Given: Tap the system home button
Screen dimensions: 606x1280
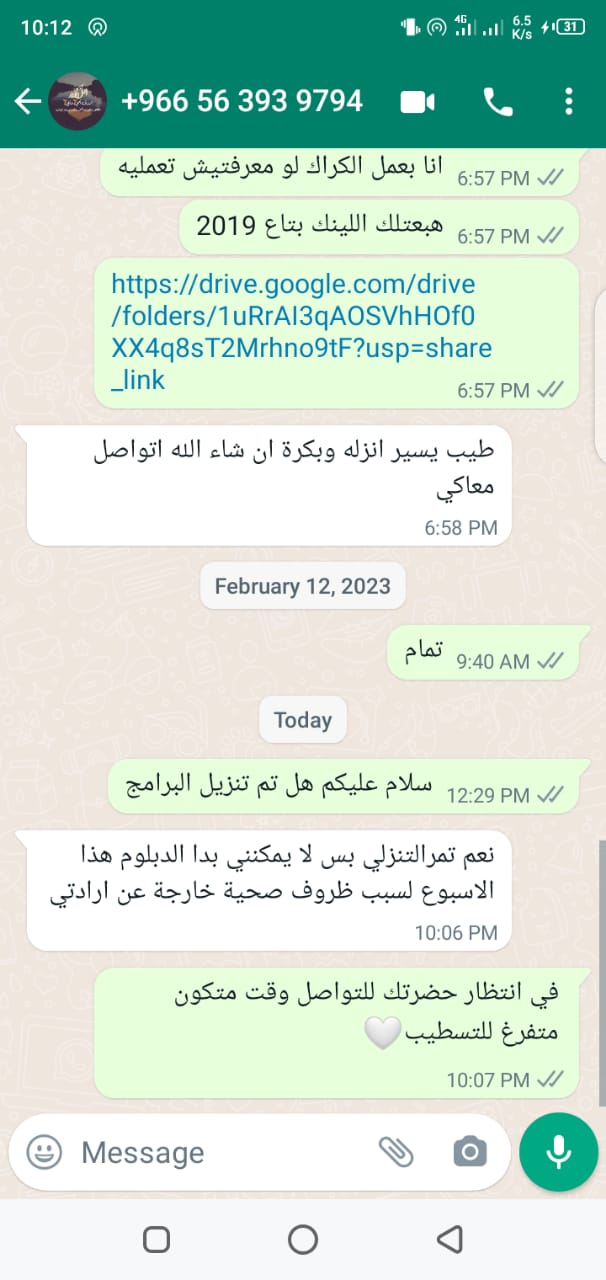Looking at the screenshot, I should coord(303,1240).
